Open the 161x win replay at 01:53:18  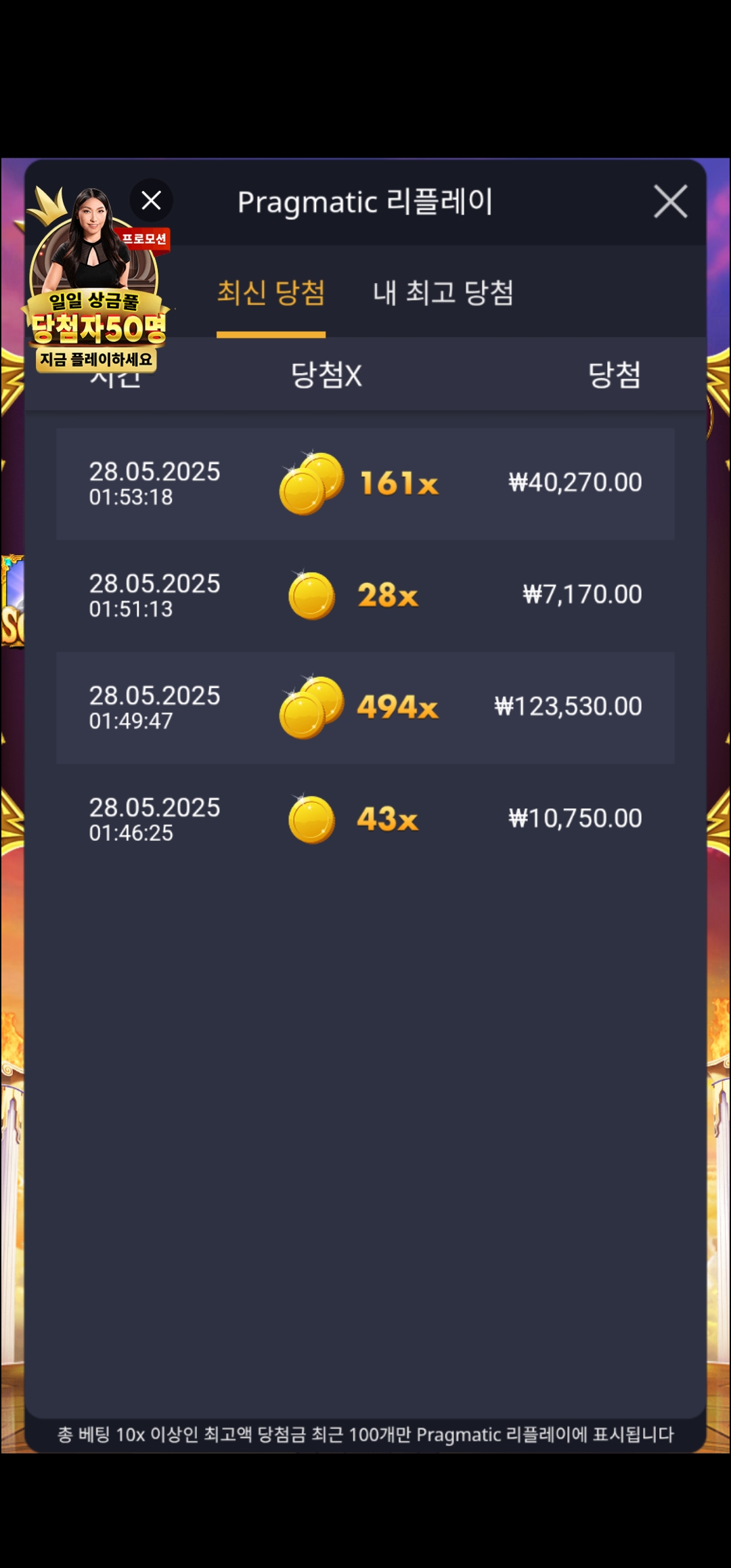point(365,483)
